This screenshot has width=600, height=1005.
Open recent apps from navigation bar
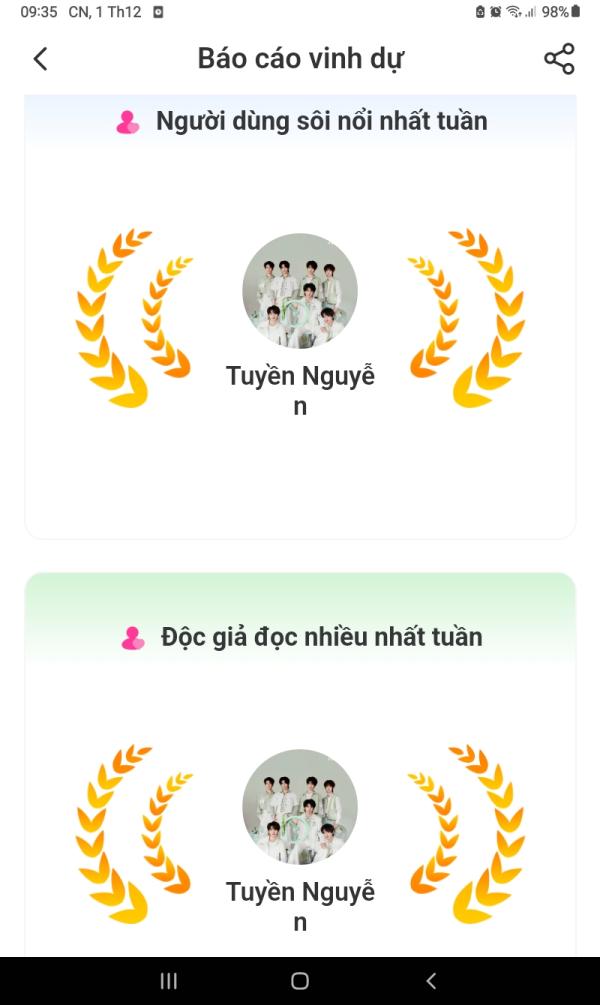(x=169, y=981)
